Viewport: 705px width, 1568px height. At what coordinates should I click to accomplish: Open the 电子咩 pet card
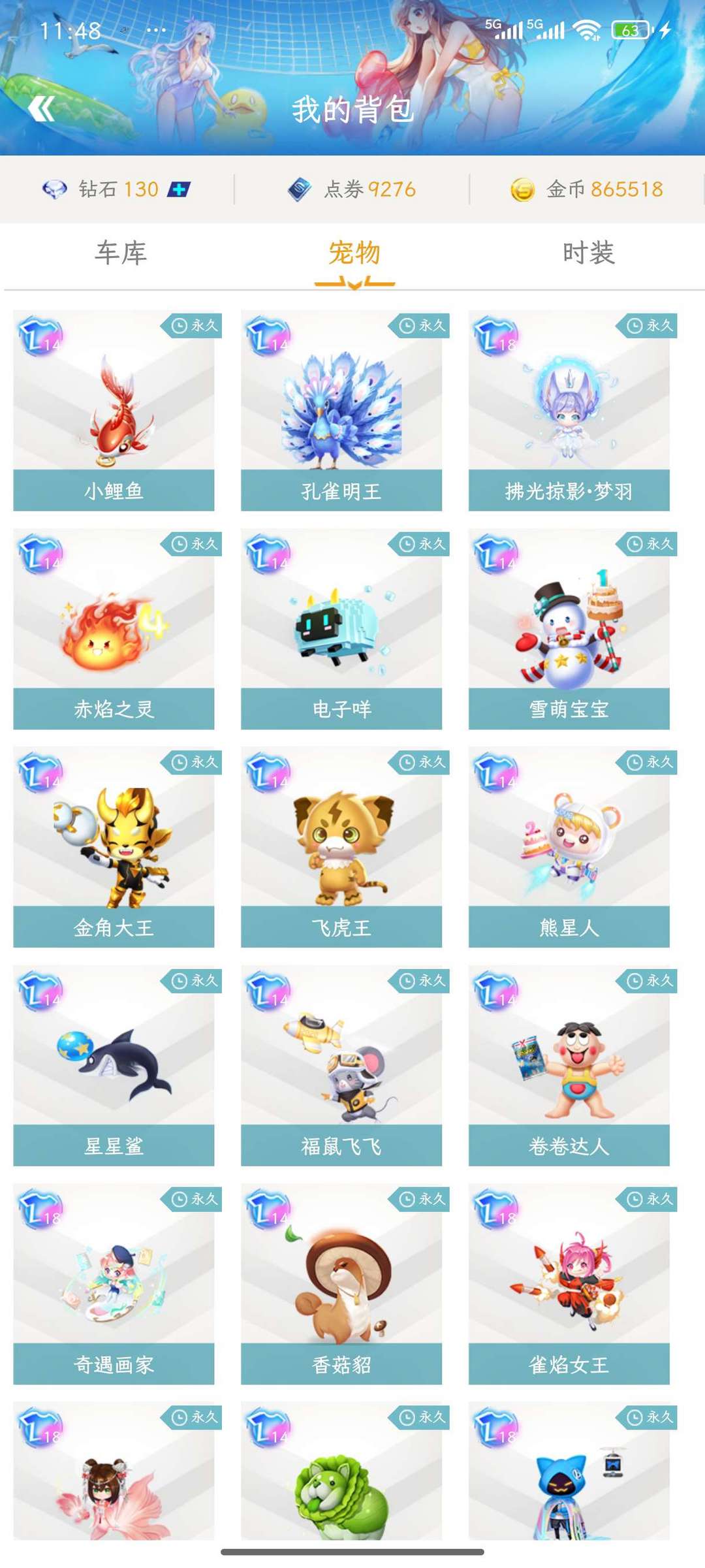point(341,629)
